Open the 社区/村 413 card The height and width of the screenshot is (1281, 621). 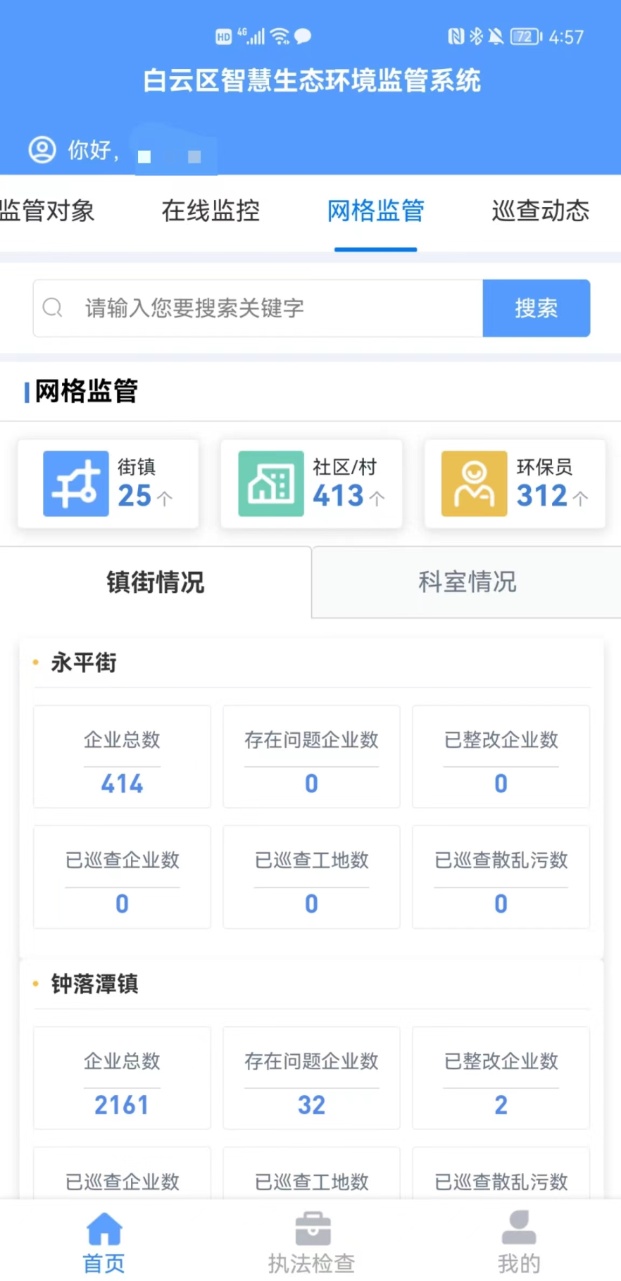coord(311,484)
